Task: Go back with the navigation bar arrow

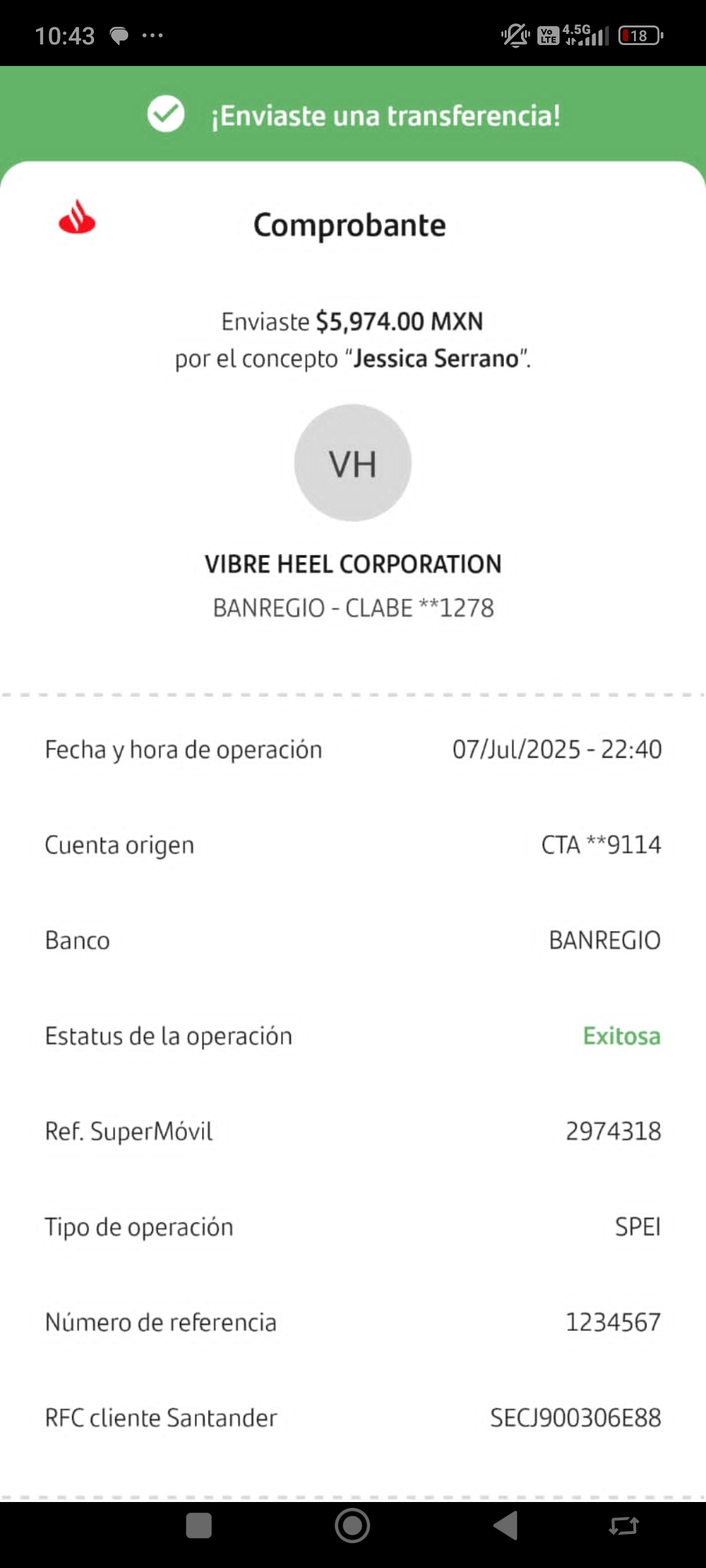Action: (506, 1526)
